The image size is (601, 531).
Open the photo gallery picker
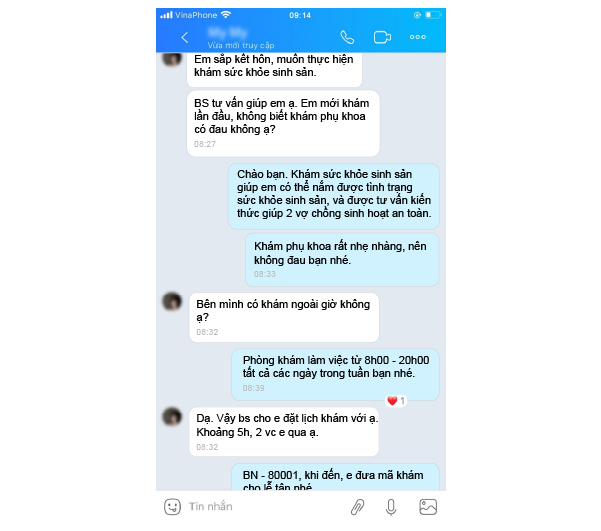tap(427, 507)
